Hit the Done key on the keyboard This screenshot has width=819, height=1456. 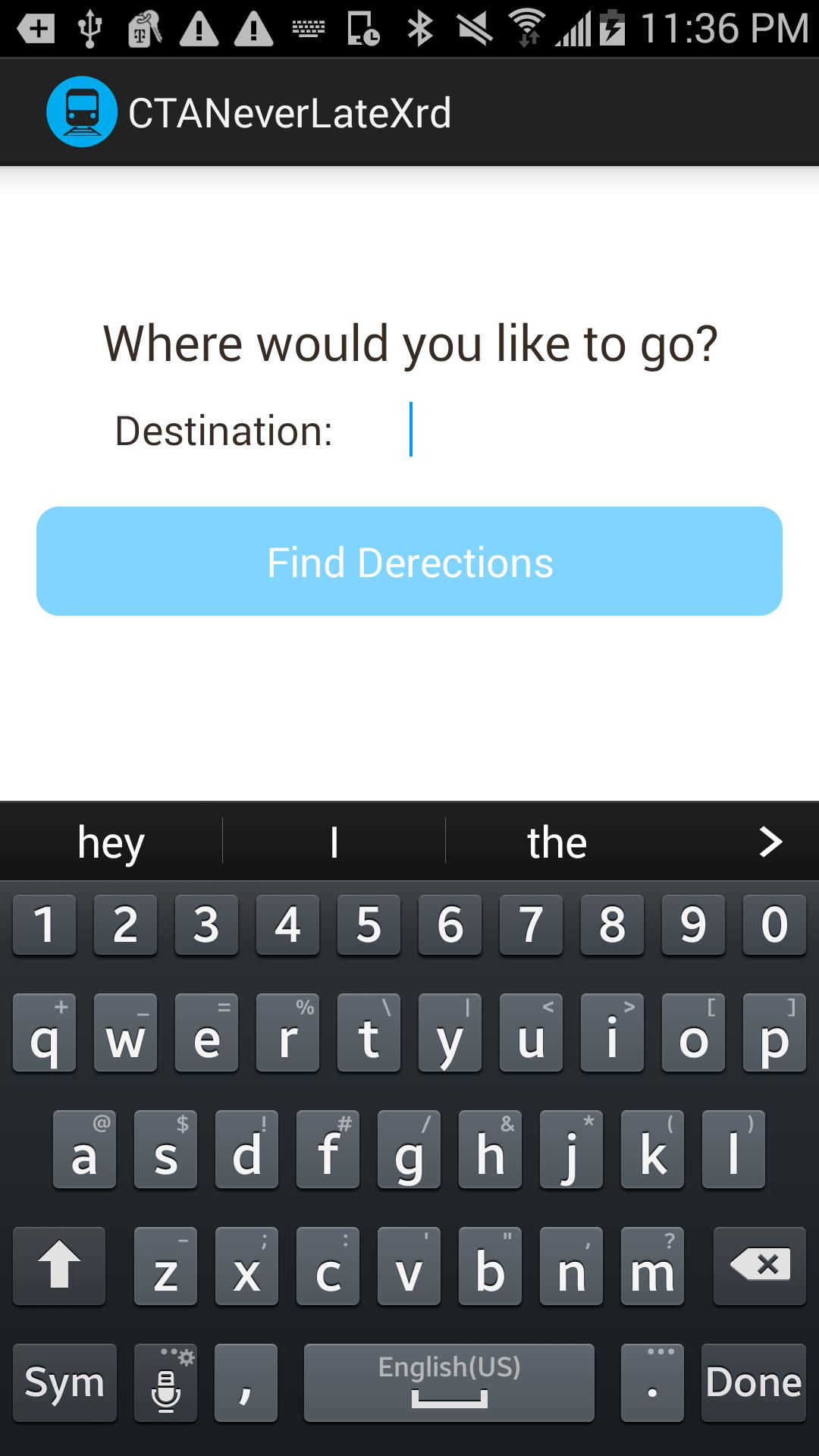coord(753,1382)
